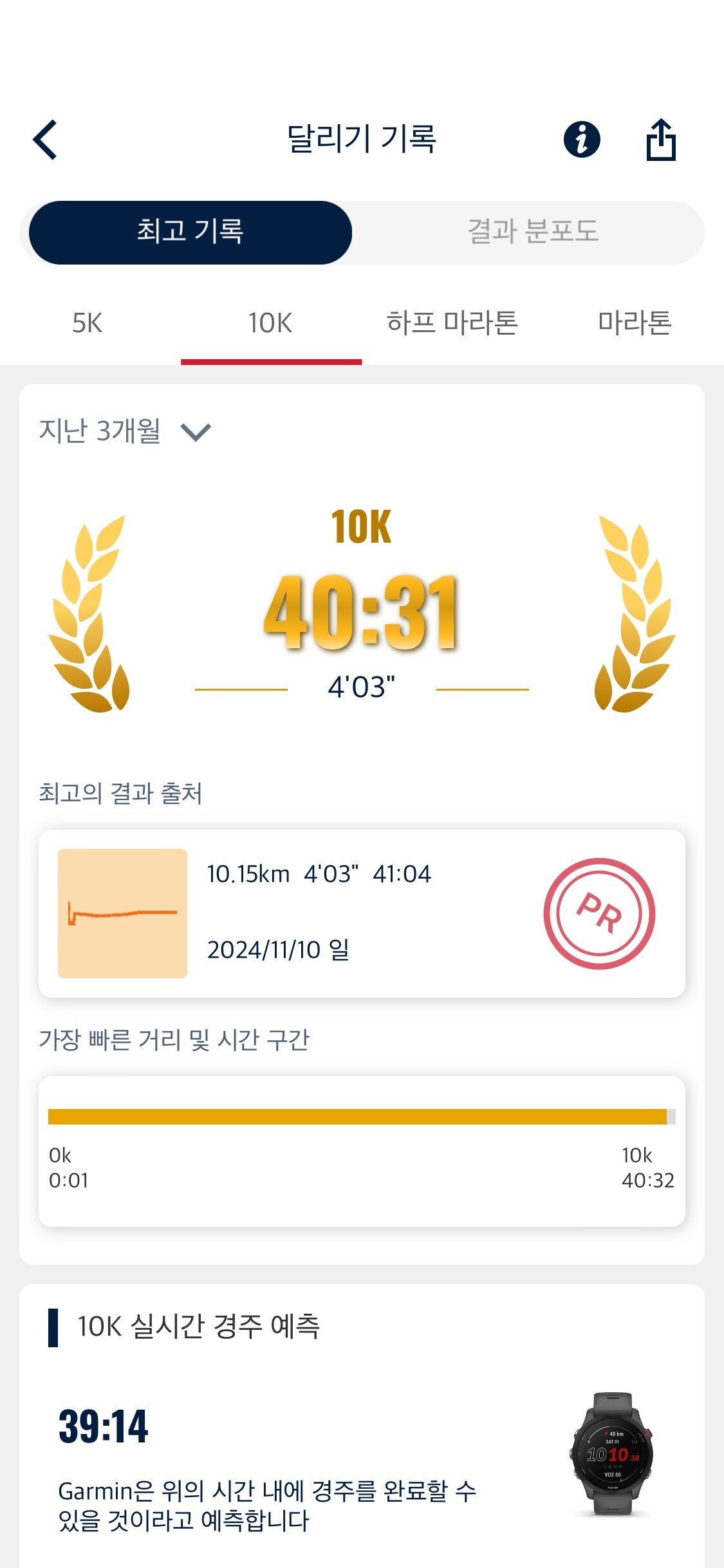Viewport: 724px width, 1568px height.
Task: Switch to 결과 분포도 segment
Action: coord(533,232)
